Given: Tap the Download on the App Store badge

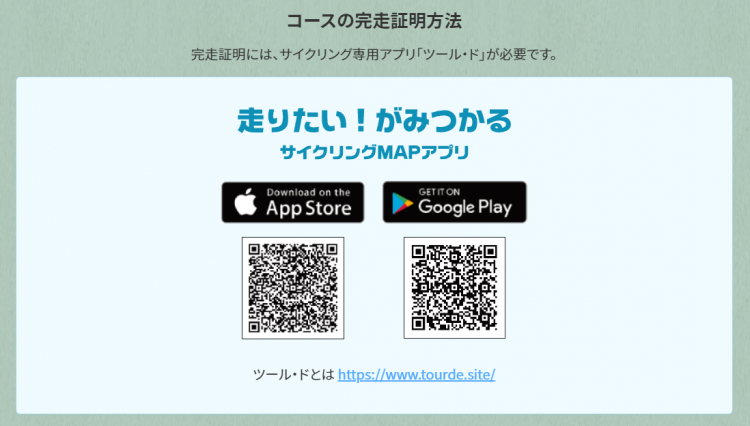Looking at the screenshot, I should tap(293, 202).
